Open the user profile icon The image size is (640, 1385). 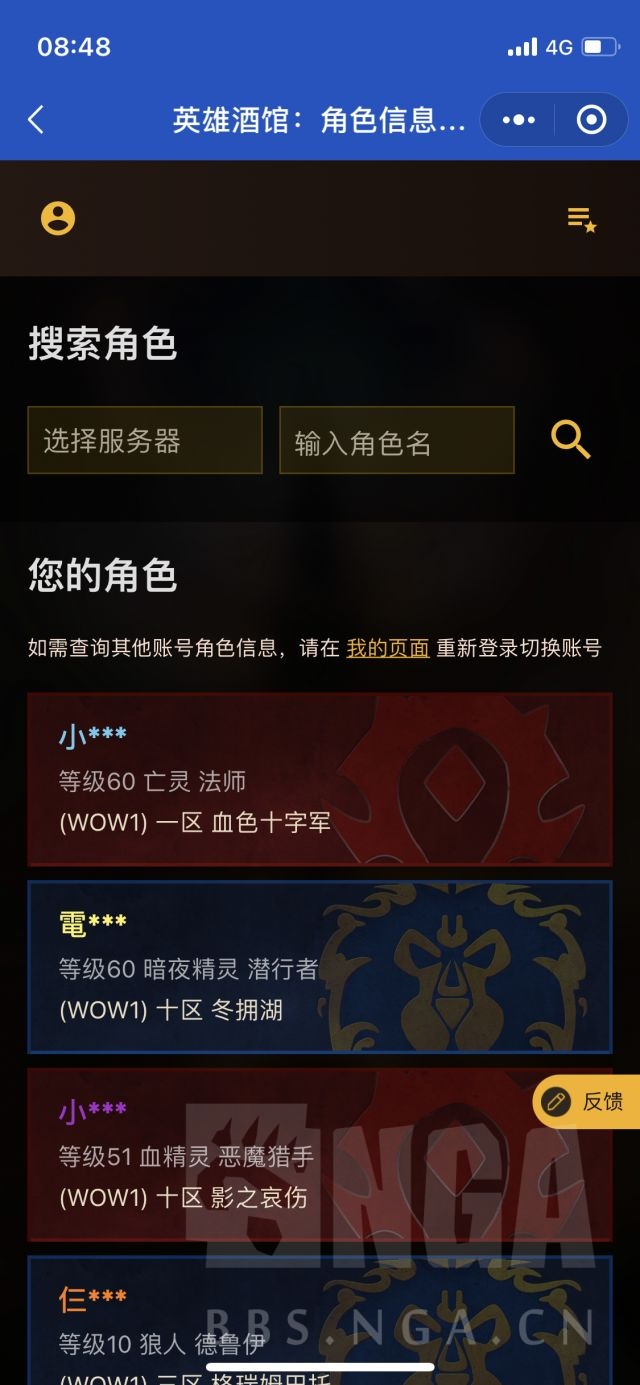pyautogui.click(x=58, y=218)
